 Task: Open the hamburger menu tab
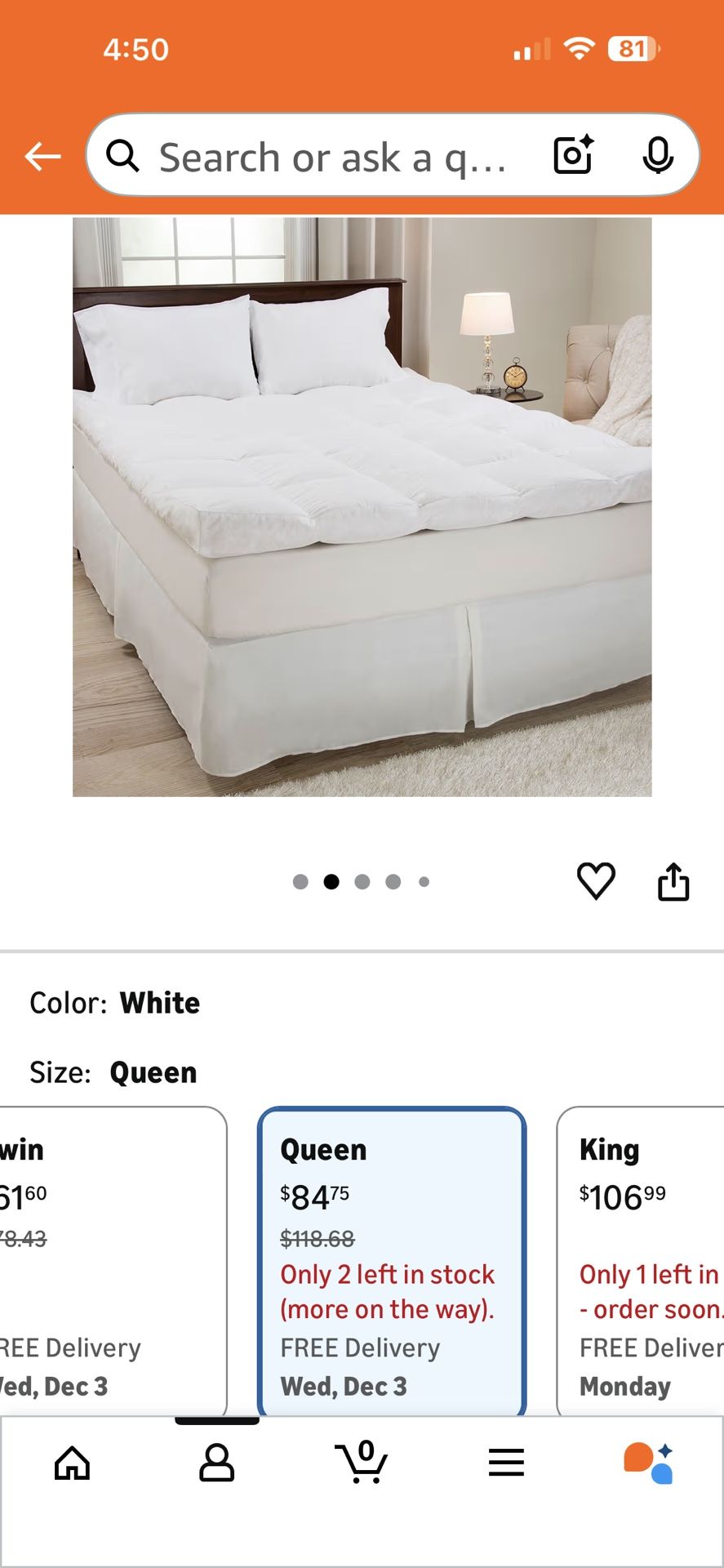pyautogui.click(x=506, y=1463)
